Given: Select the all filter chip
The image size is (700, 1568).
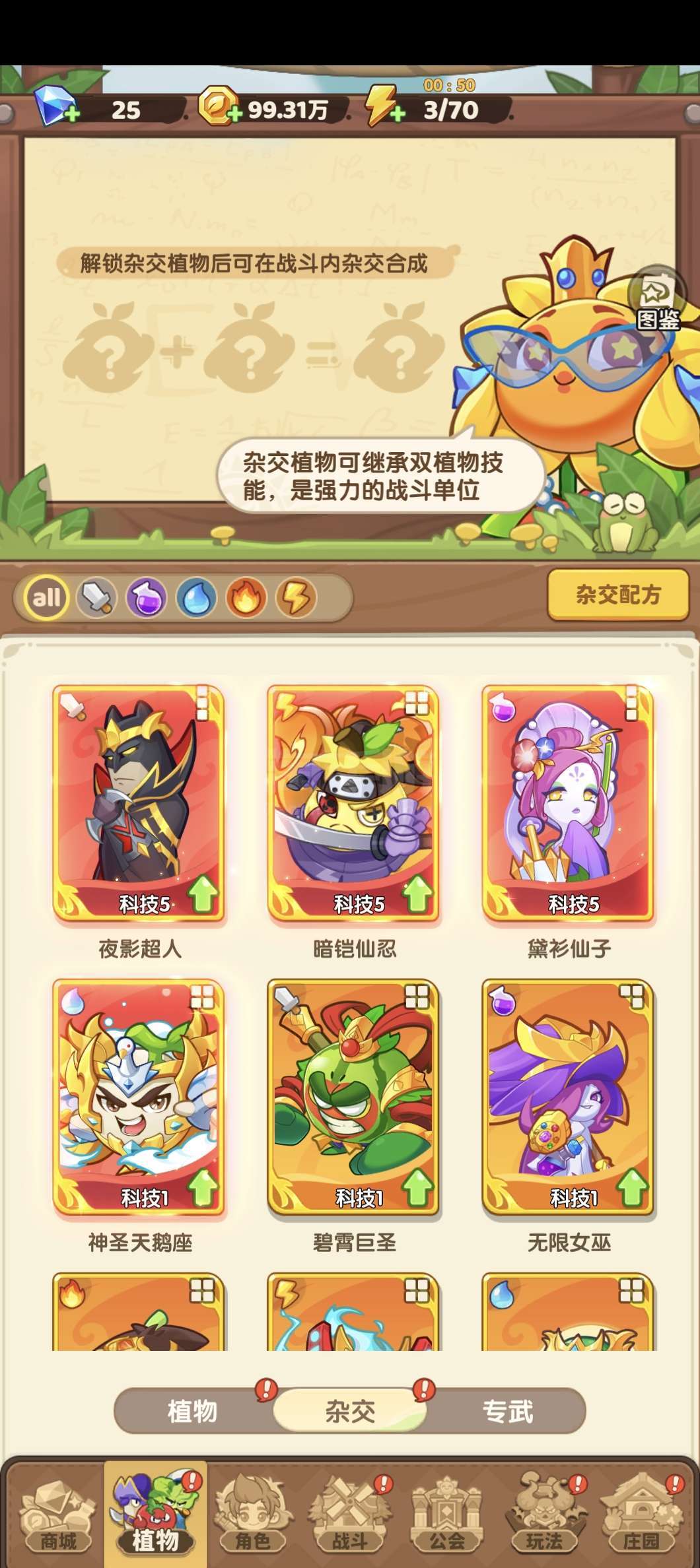Looking at the screenshot, I should point(46,598).
